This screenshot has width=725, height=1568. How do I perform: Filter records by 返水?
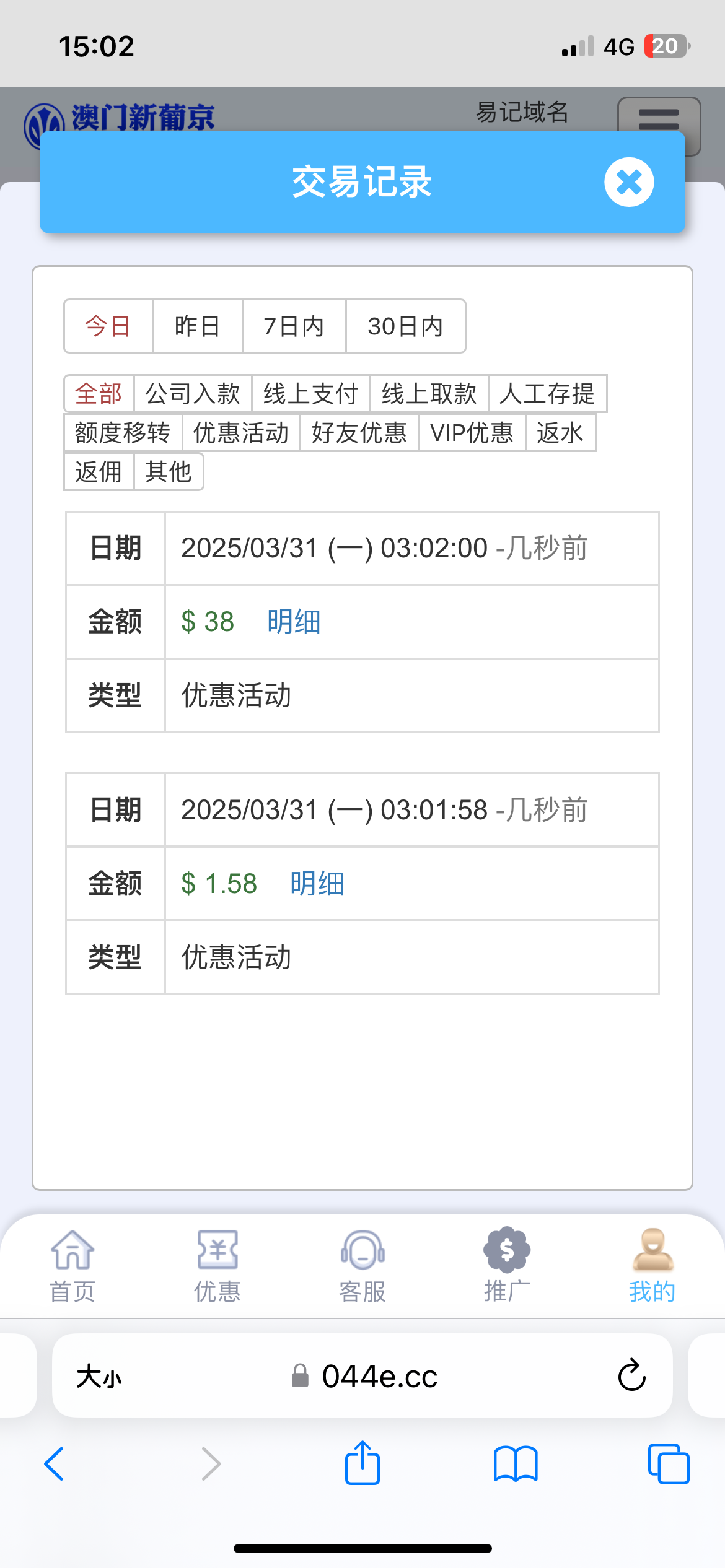[x=560, y=433]
